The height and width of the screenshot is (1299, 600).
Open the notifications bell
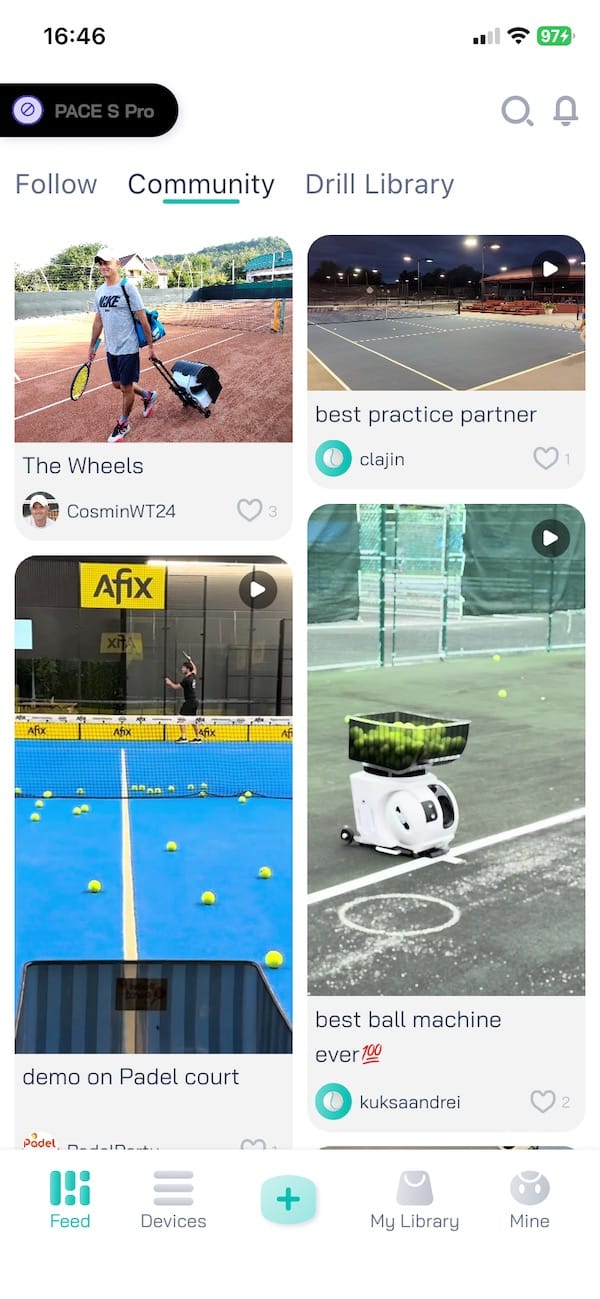[566, 110]
